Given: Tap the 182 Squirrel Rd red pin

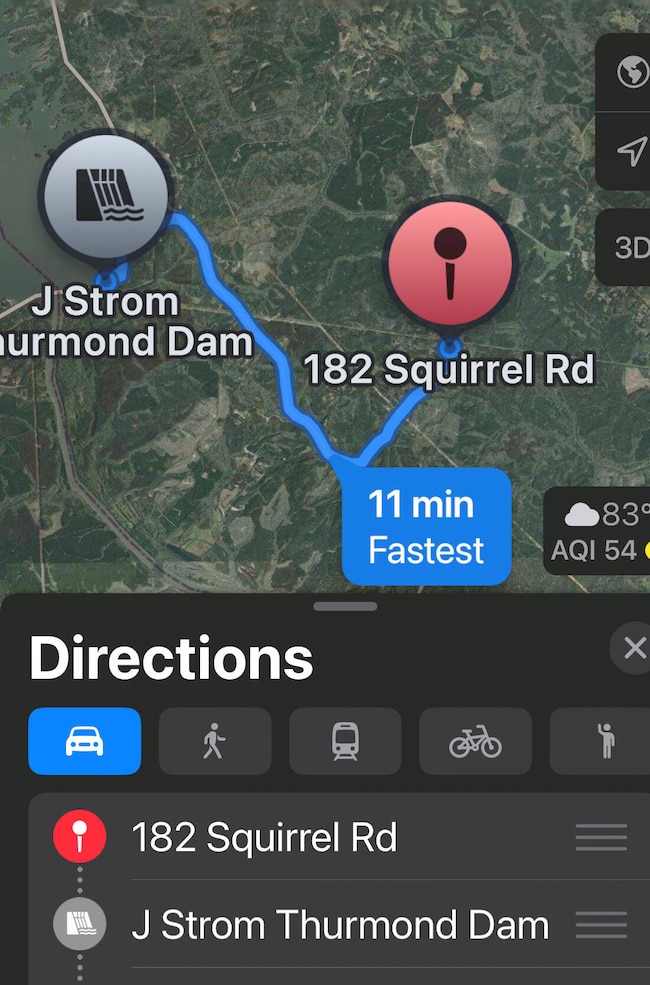Looking at the screenshot, I should click(451, 262).
